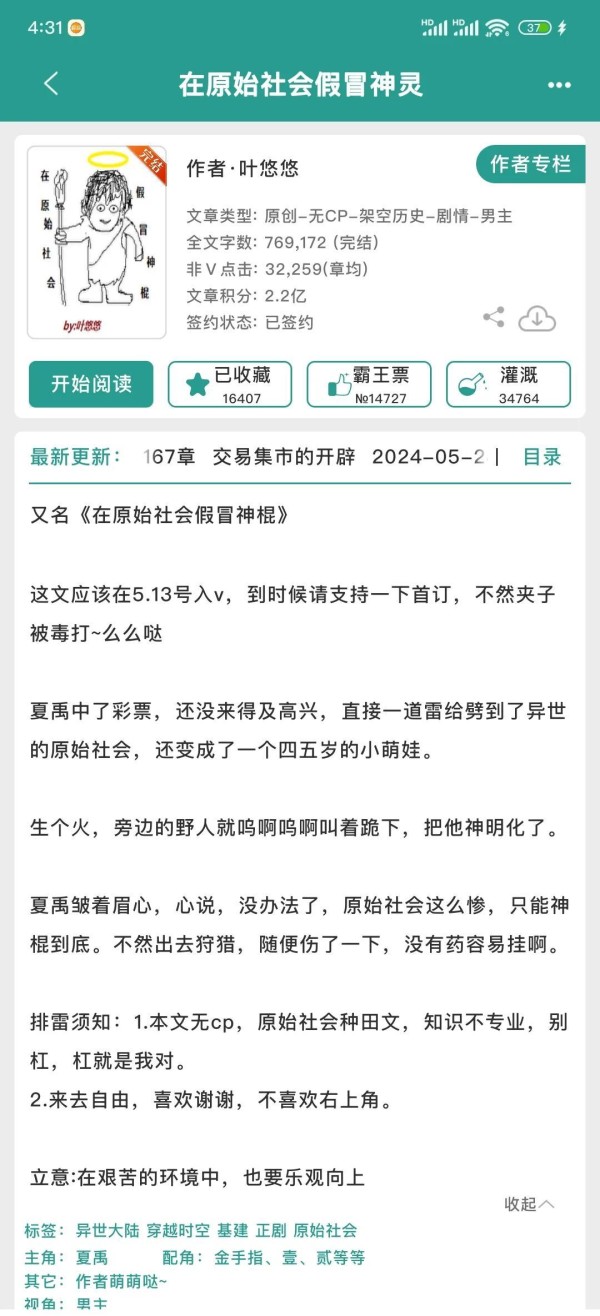This screenshot has height=1316, width=600.
Task: Share this novel
Action: (493, 318)
